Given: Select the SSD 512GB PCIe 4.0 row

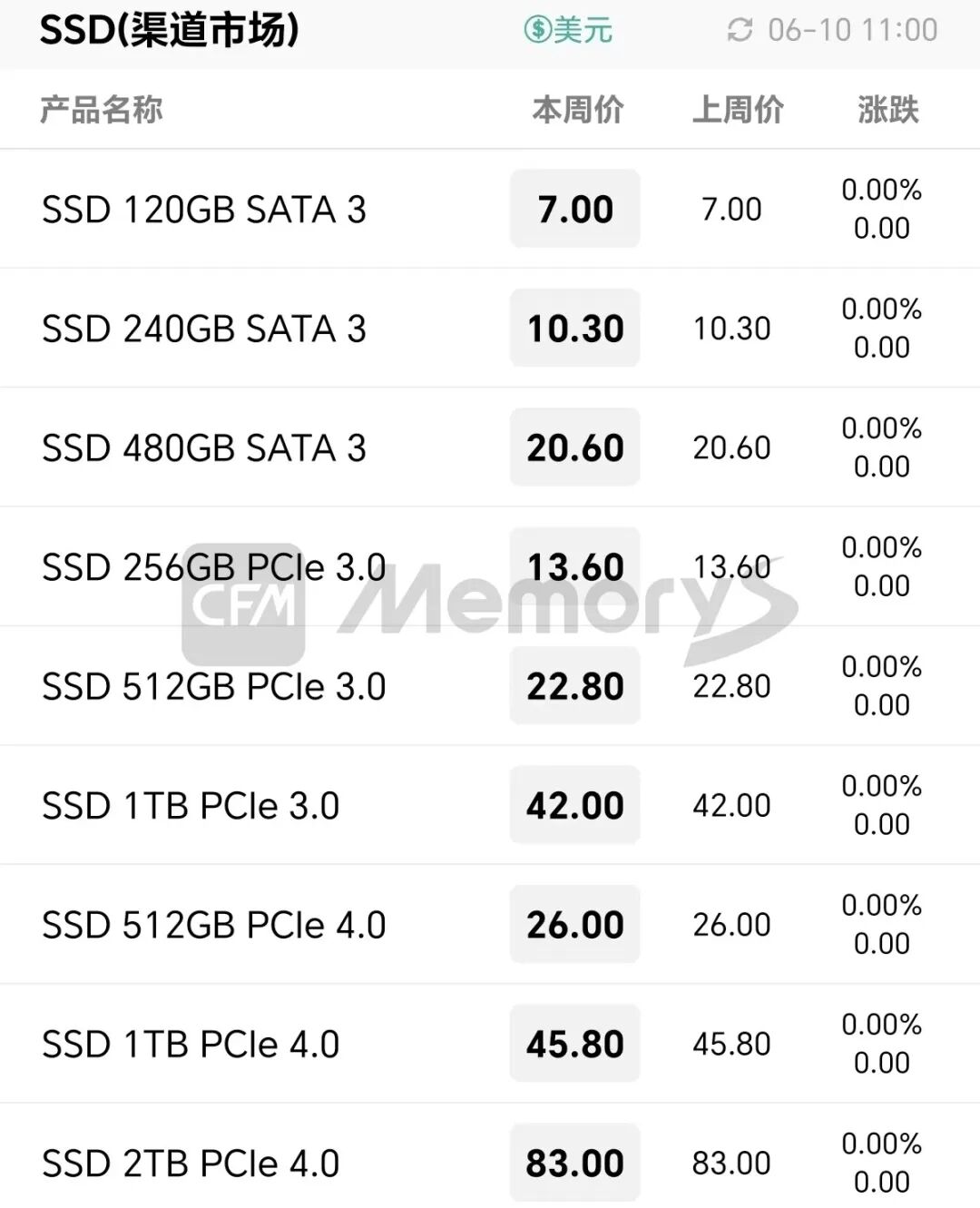Looking at the screenshot, I should [214, 924].
